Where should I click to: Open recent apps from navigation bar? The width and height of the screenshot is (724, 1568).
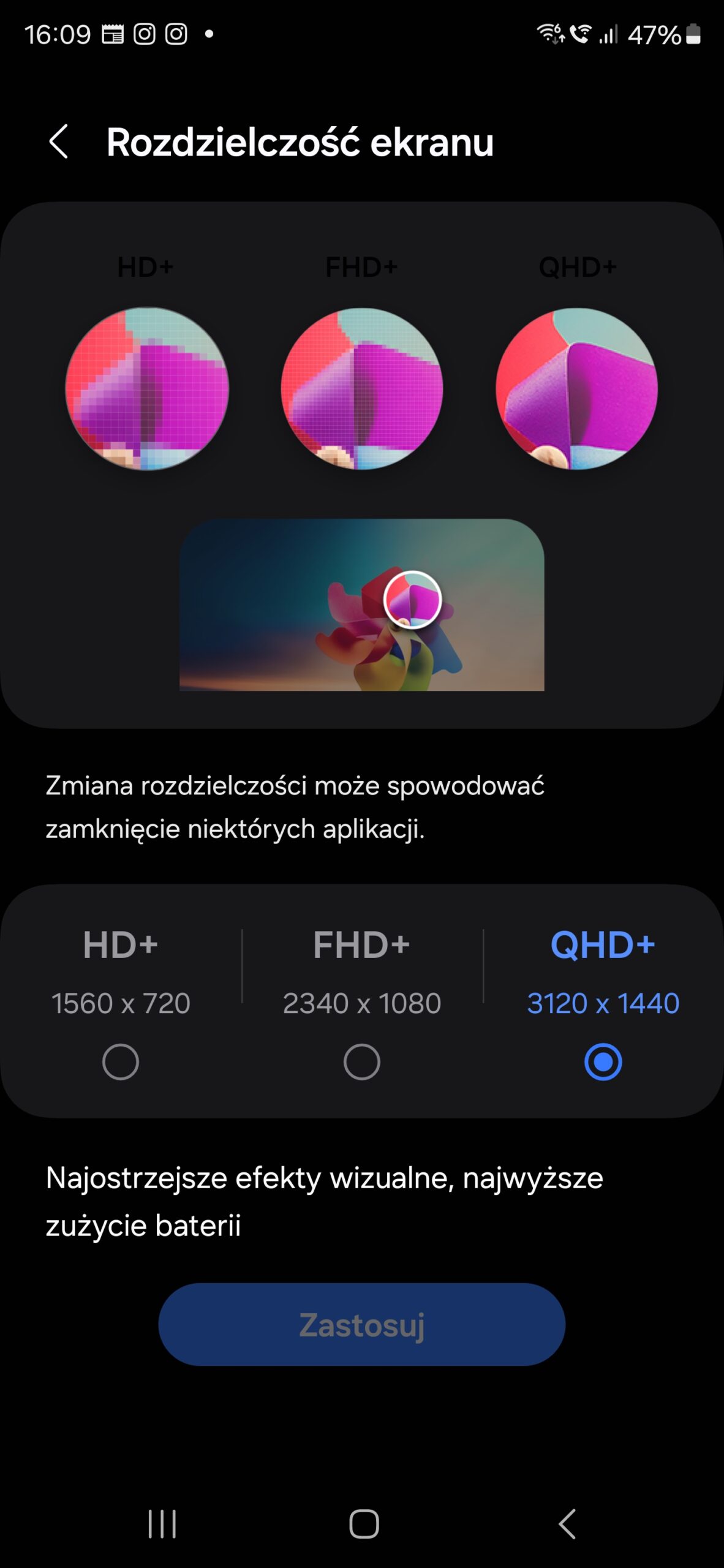pyautogui.click(x=162, y=1523)
